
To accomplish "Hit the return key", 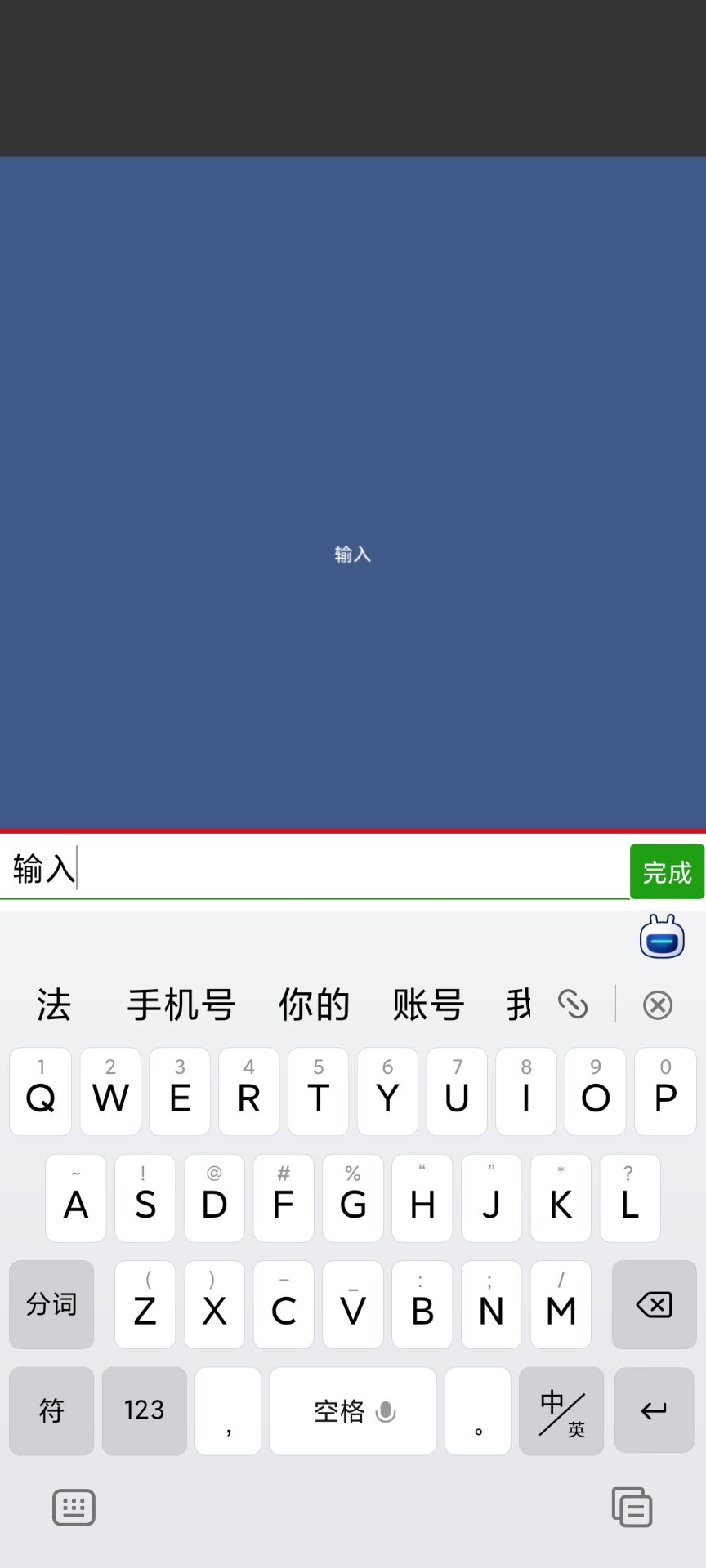I will tap(654, 1410).
